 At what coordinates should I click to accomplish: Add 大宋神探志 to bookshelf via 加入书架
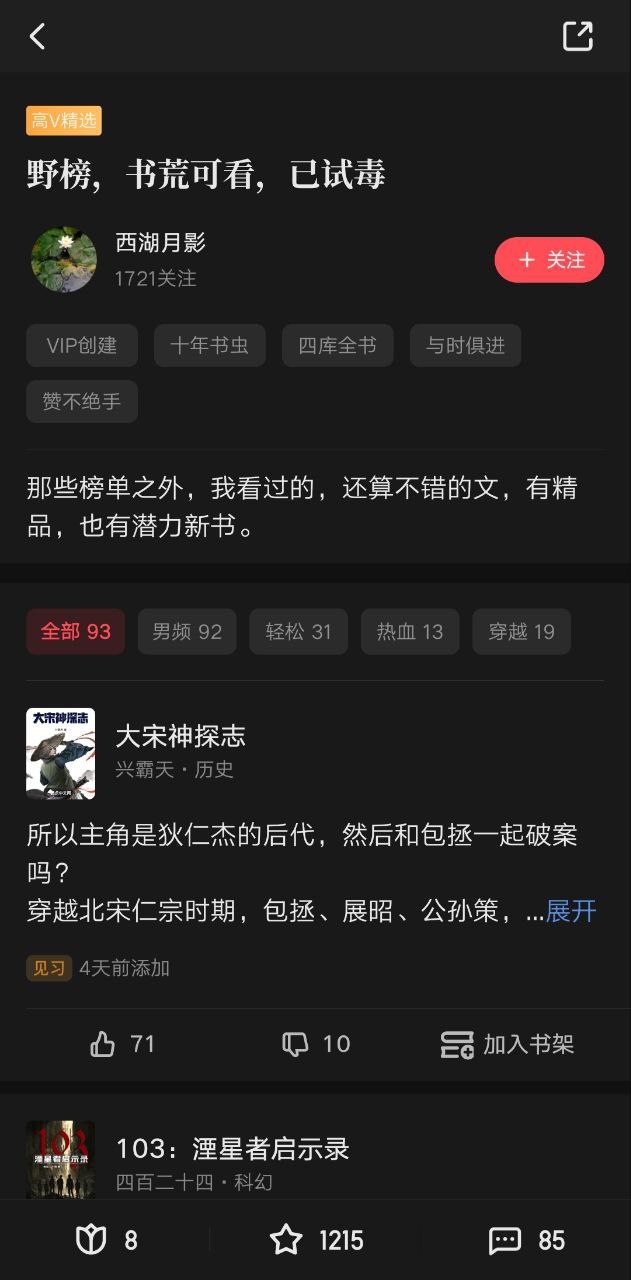[507, 1044]
